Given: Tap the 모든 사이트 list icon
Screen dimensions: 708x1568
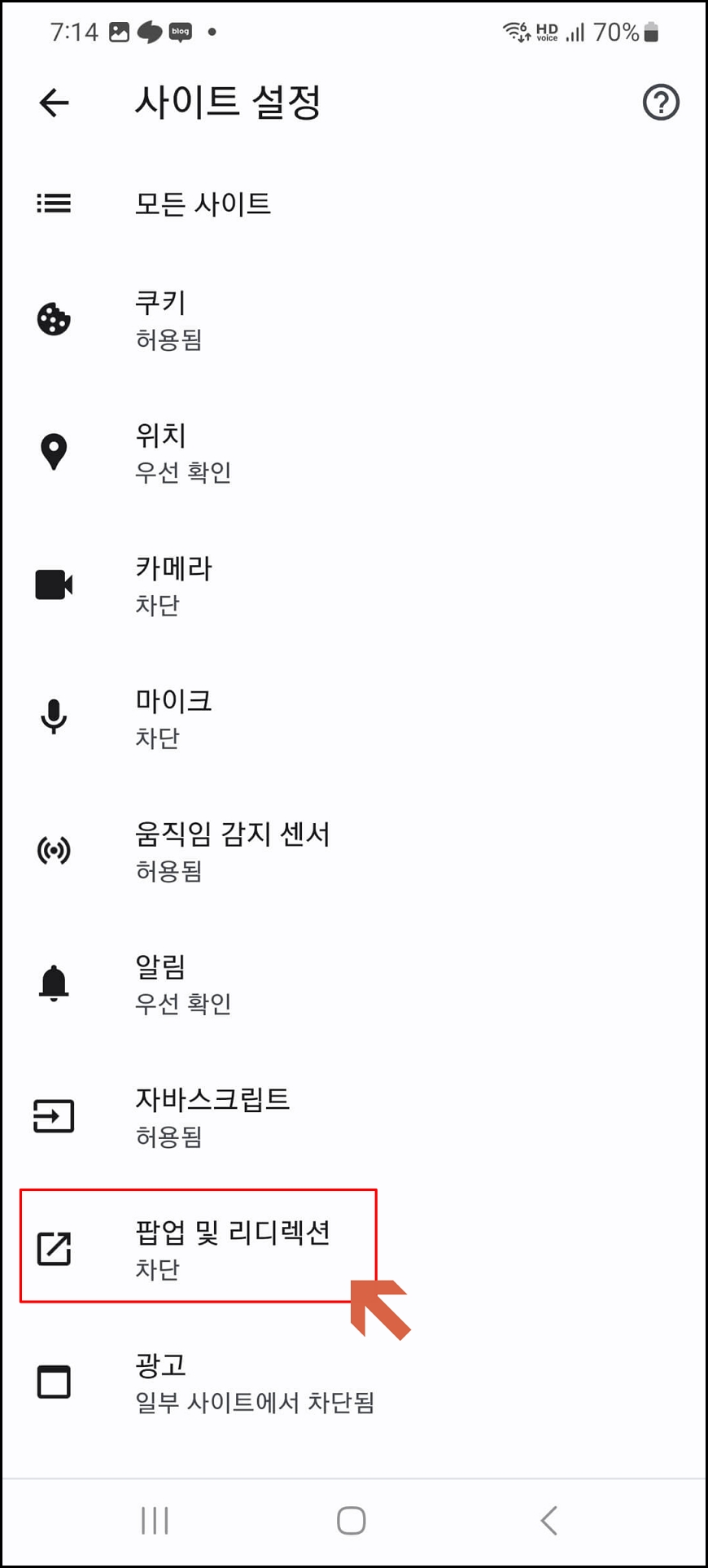Looking at the screenshot, I should (54, 204).
